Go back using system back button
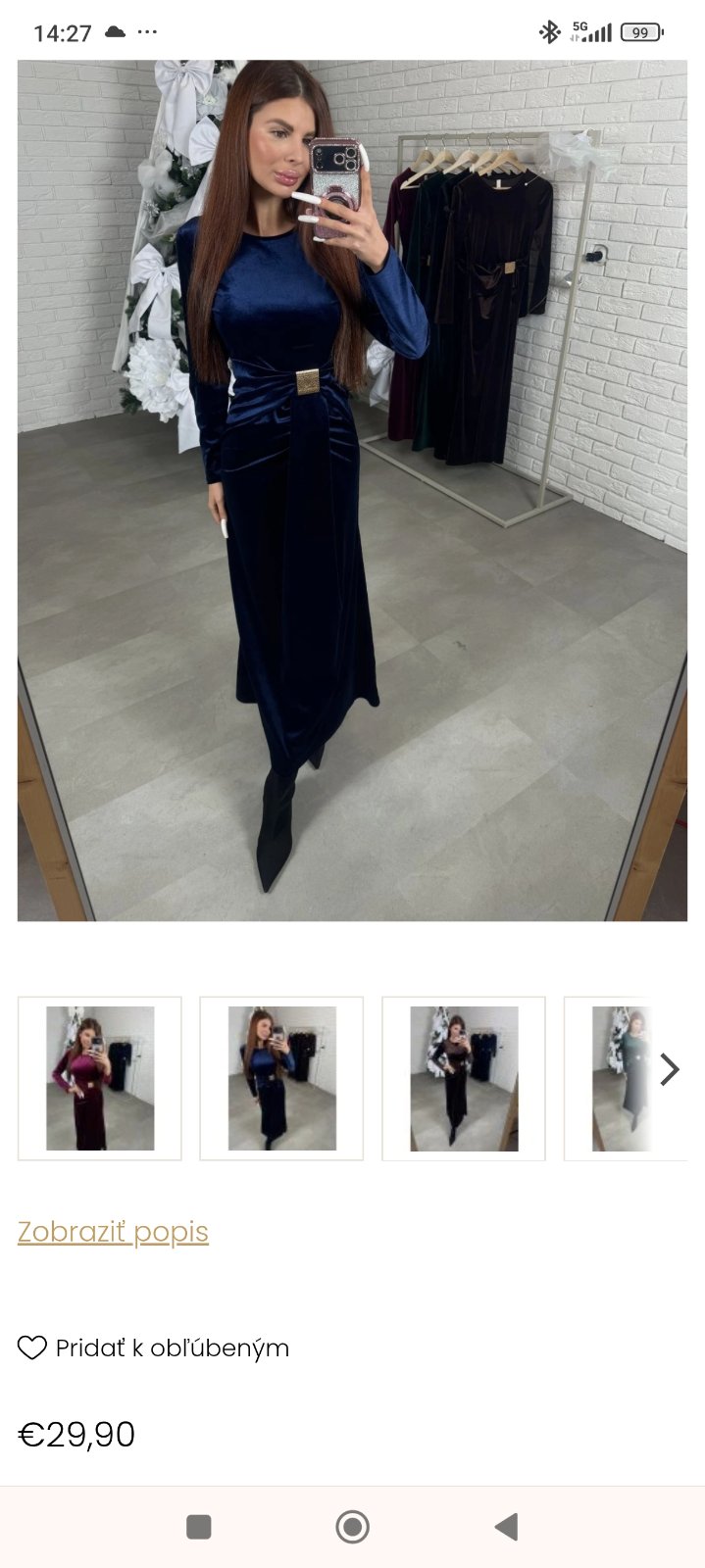This screenshot has height=1568, width=705. [506, 1527]
